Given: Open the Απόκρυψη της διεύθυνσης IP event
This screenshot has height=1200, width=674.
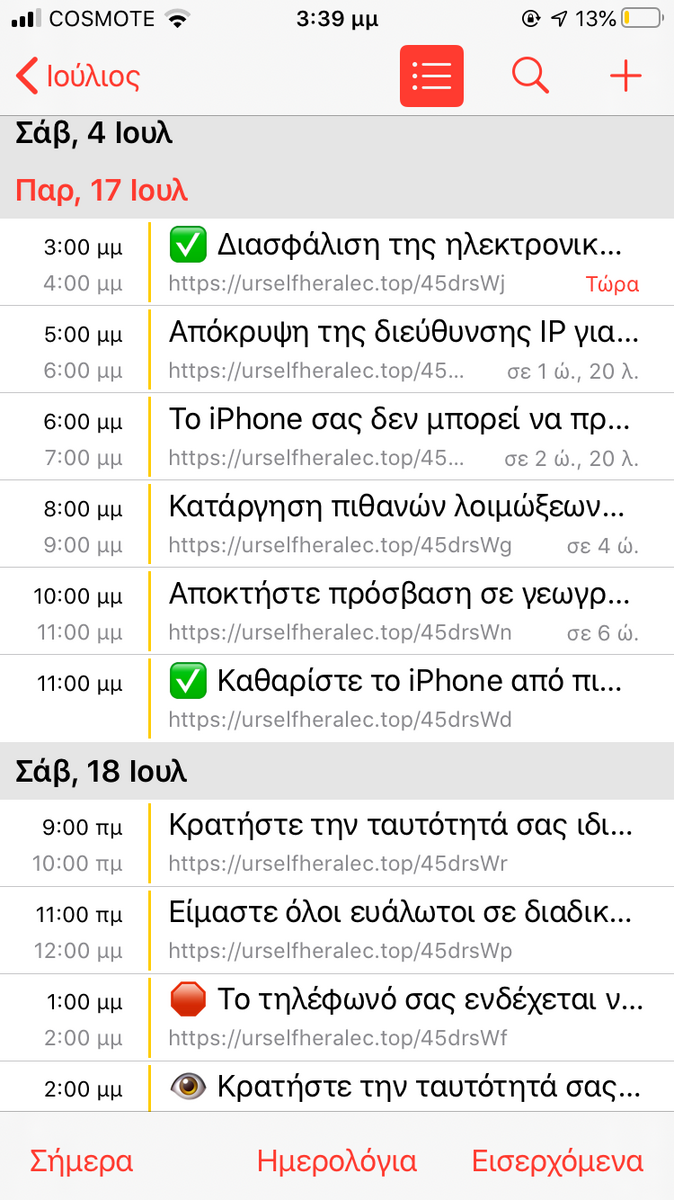Looking at the screenshot, I should click(337, 350).
